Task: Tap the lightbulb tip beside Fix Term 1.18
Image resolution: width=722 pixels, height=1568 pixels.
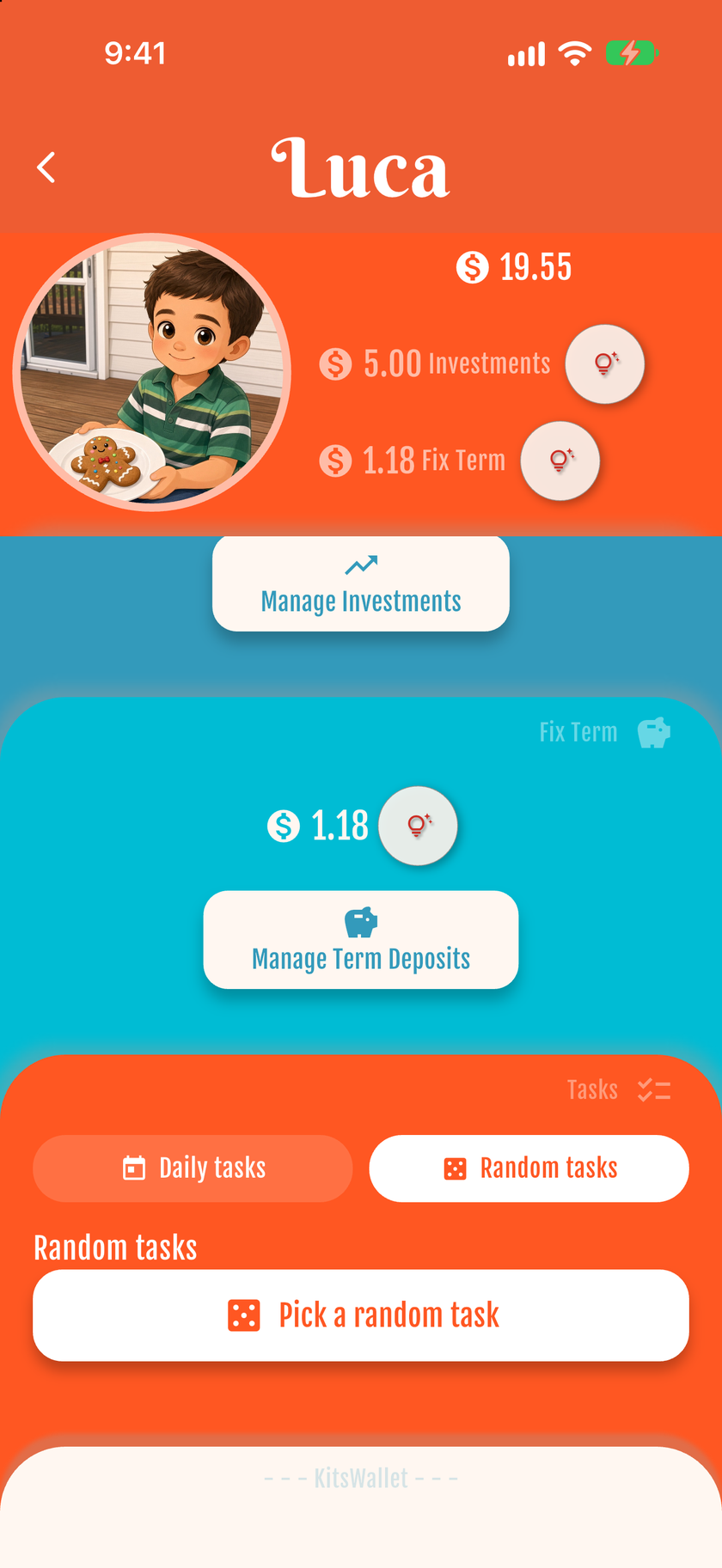Action: (560, 461)
